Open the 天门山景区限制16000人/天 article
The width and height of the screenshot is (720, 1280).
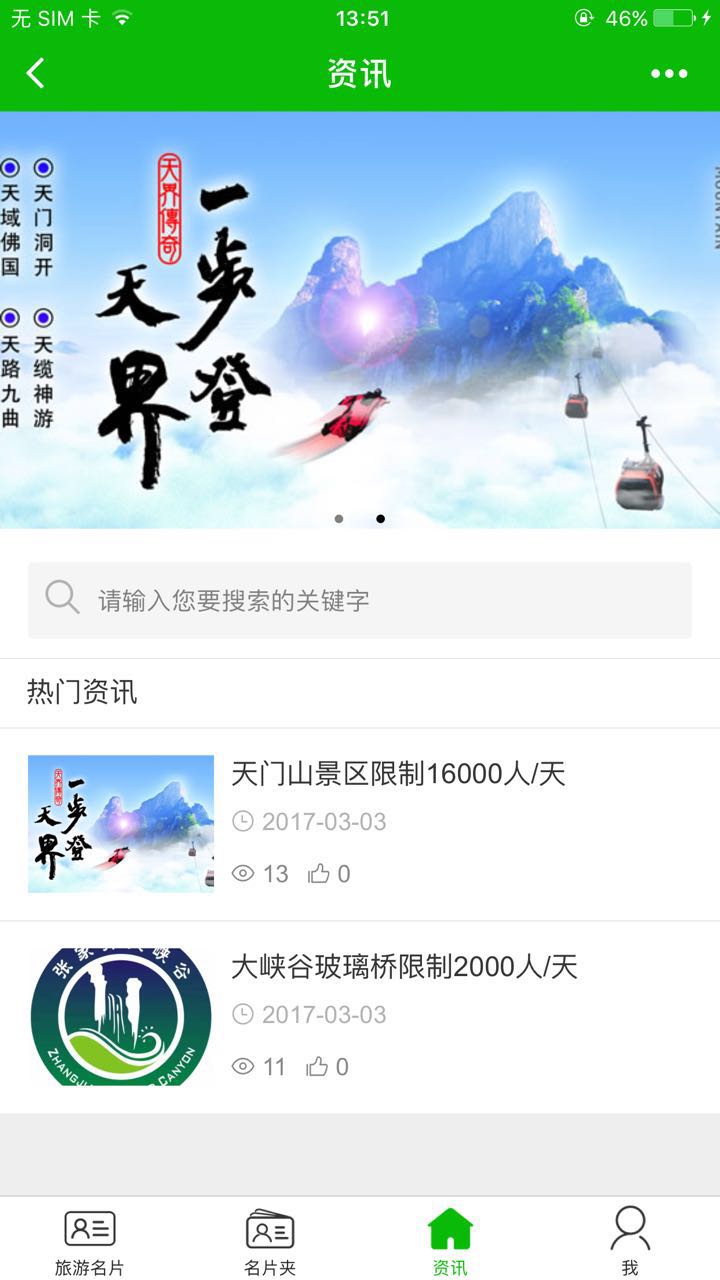click(x=398, y=774)
